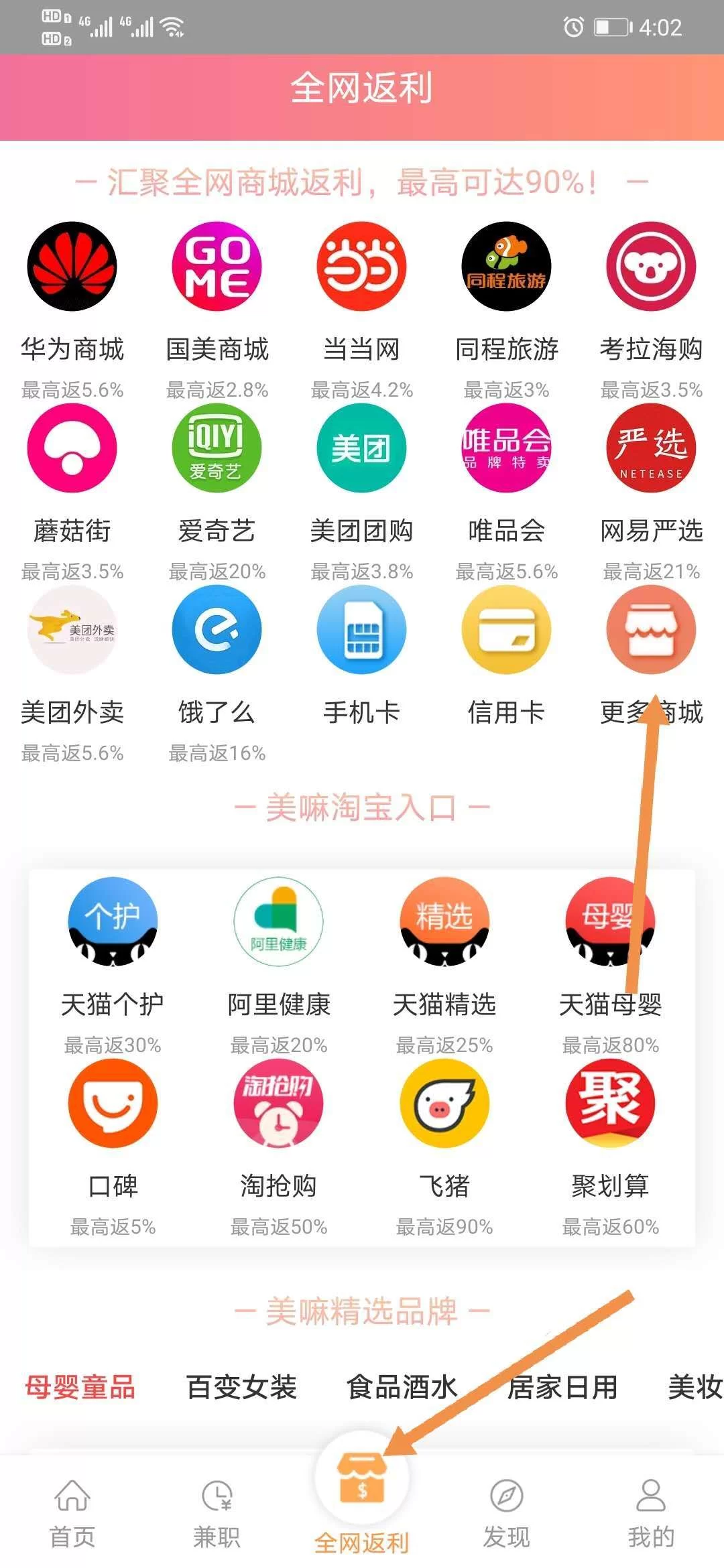Open 爱奇艺 rebate entry

point(217,448)
